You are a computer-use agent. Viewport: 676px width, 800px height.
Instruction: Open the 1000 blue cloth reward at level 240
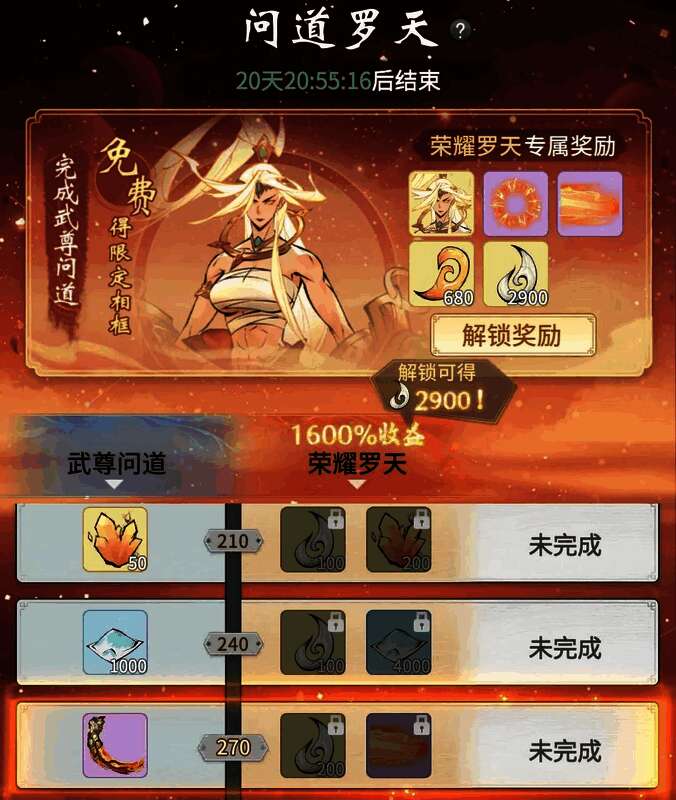click(x=115, y=643)
